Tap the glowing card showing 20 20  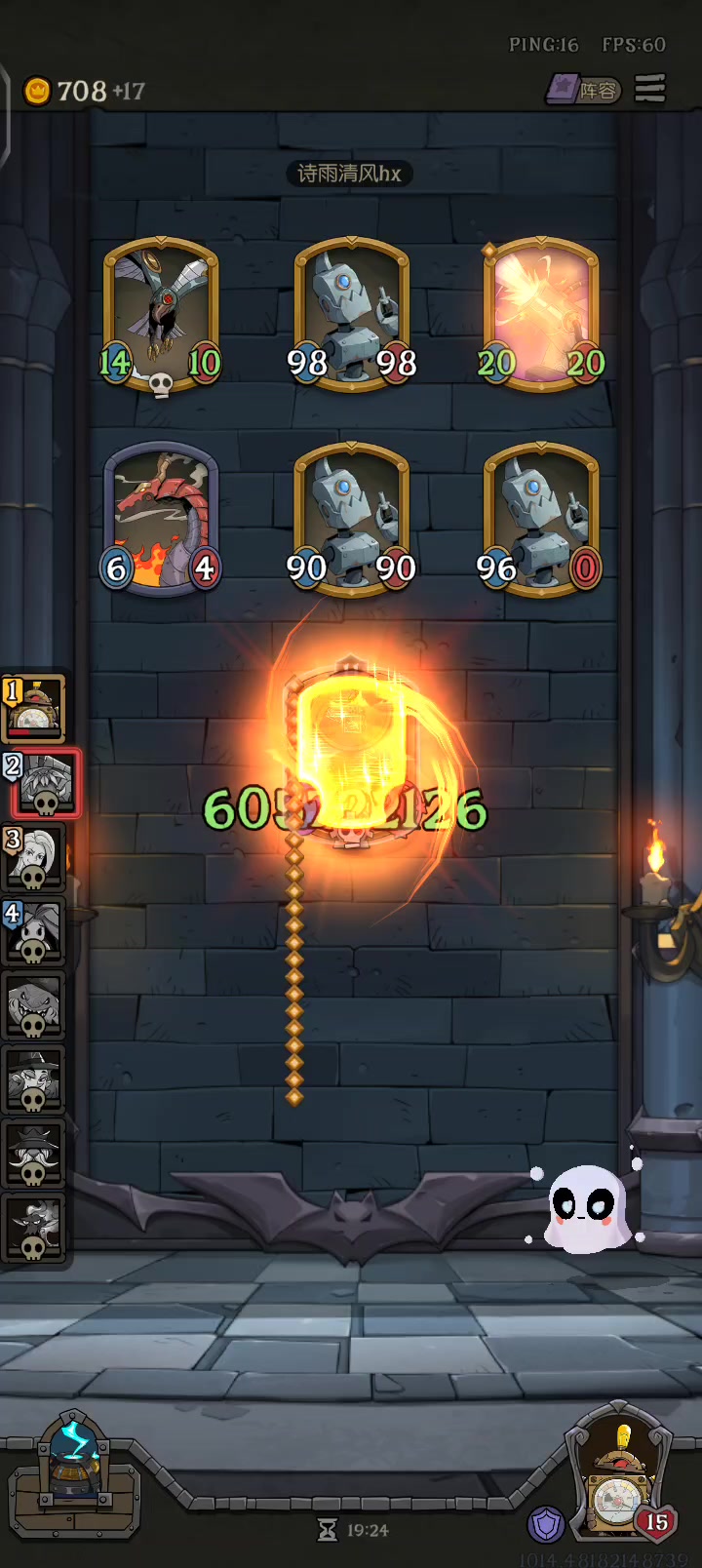[x=541, y=314]
